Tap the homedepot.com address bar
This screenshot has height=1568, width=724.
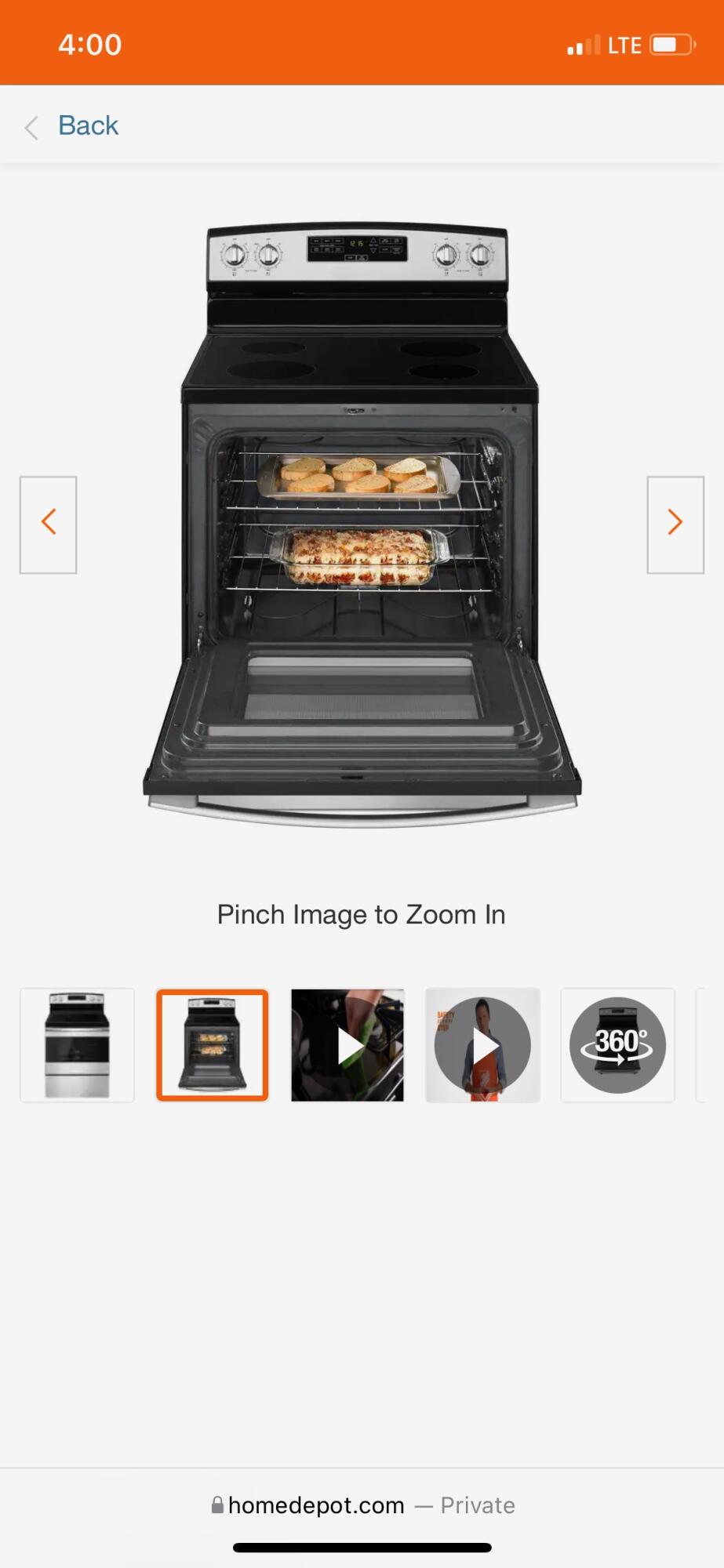(362, 1505)
